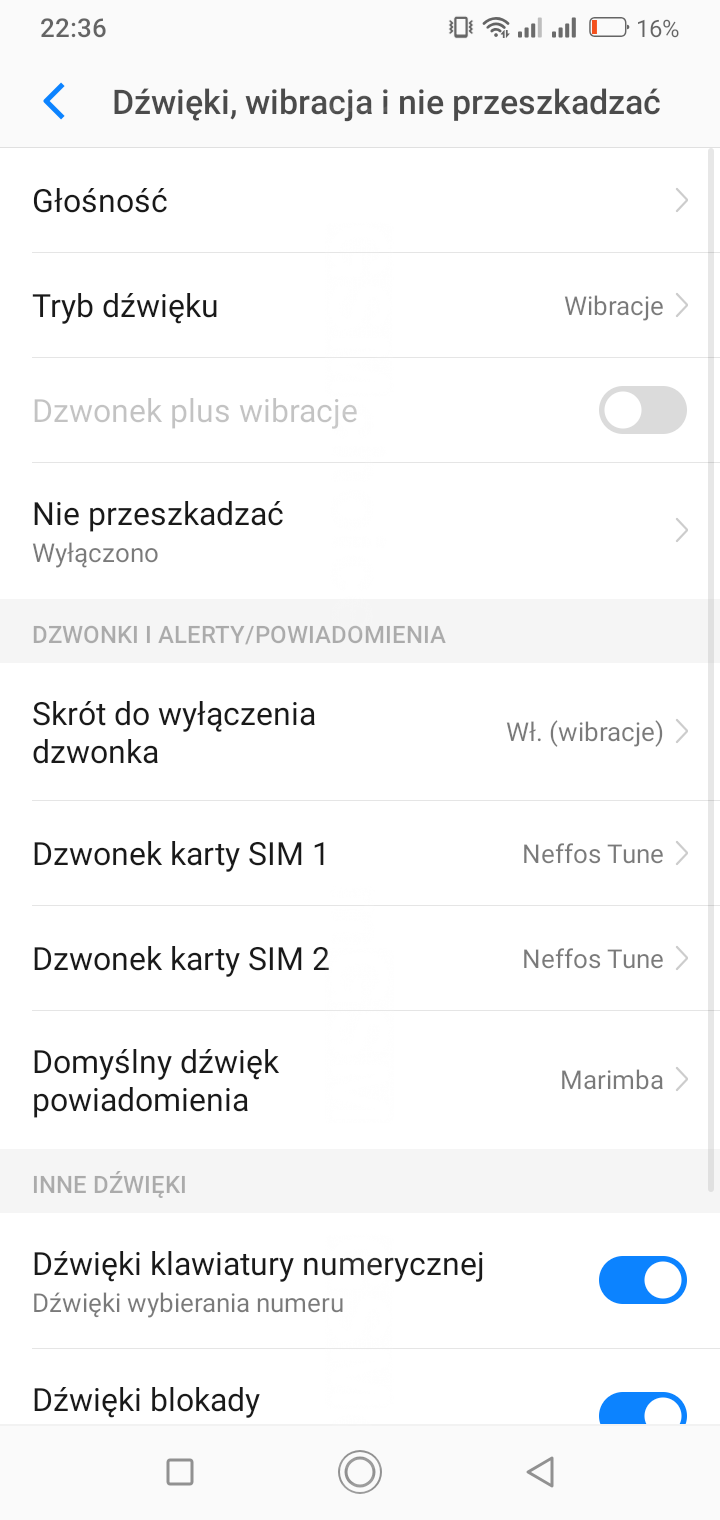Image resolution: width=720 pixels, height=1520 pixels.
Task: Choose ringtone for Dzwonek karty SIM 2
Action: (360, 959)
